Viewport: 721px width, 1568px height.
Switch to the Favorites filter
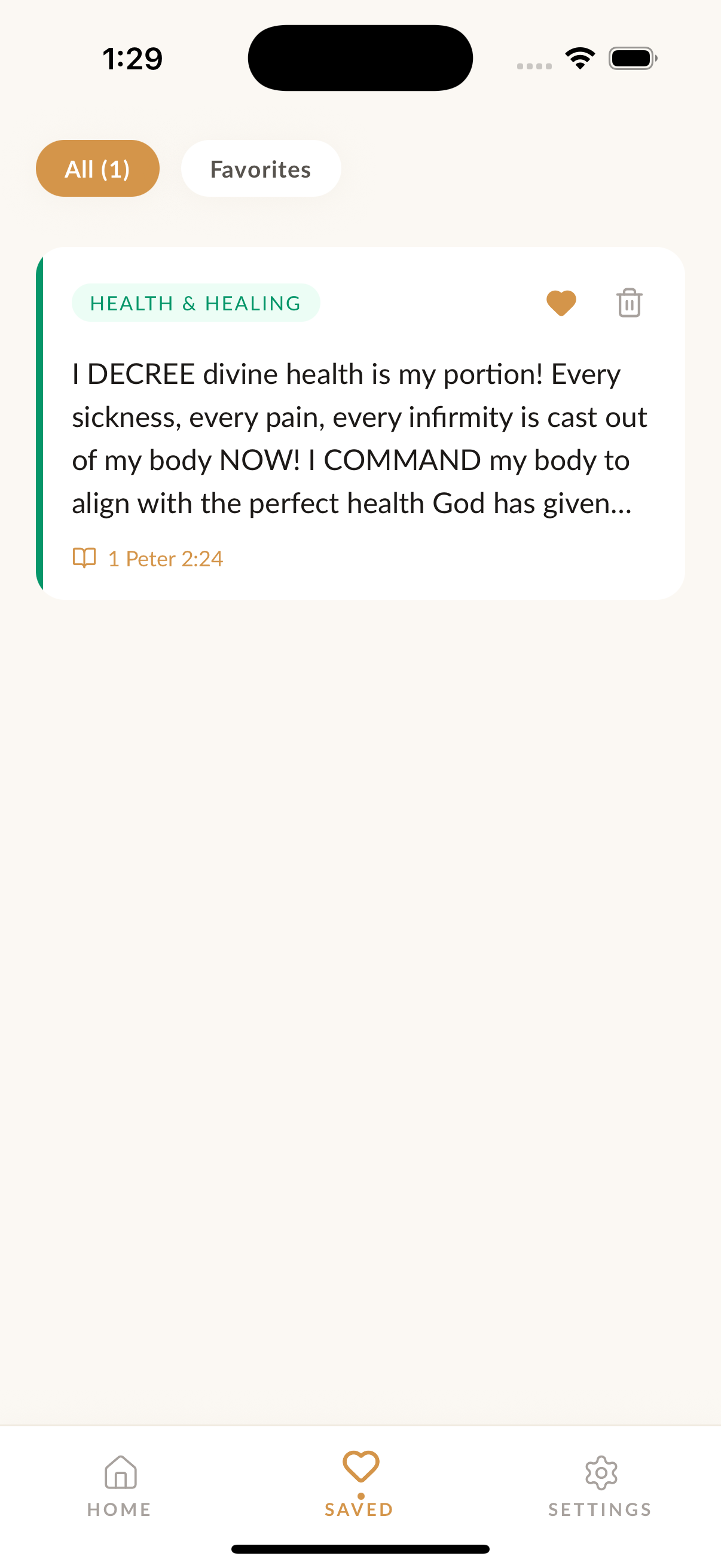(261, 169)
